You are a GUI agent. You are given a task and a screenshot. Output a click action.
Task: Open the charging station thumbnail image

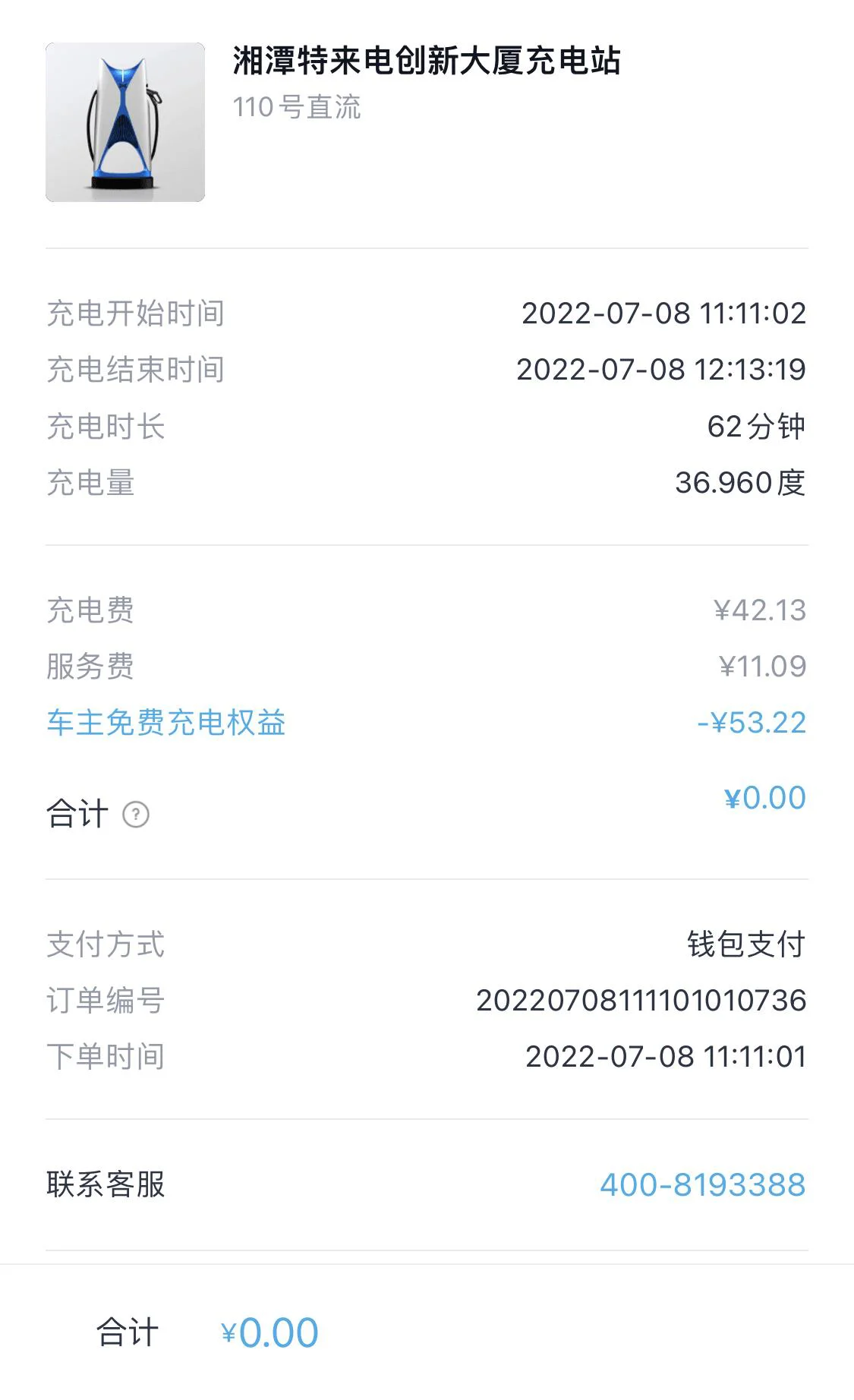click(125, 122)
